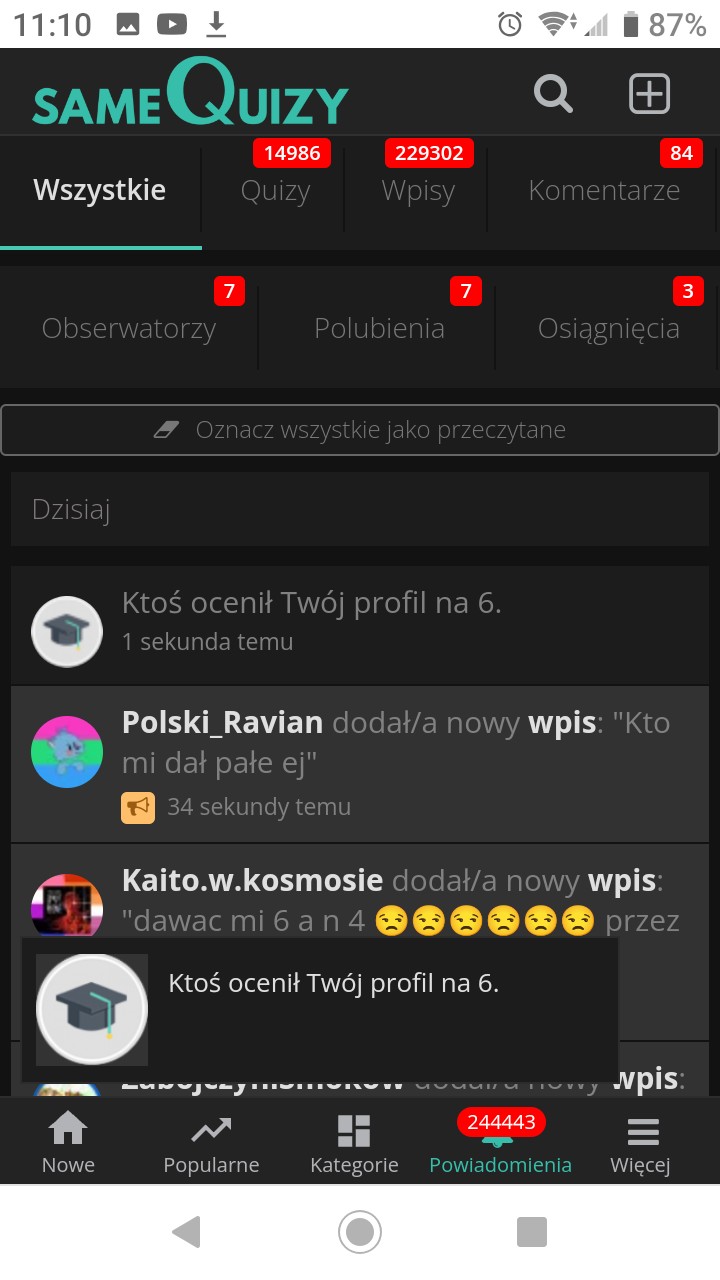Image resolution: width=720 pixels, height=1280 pixels.
Task: Switch to the Osiągnięcia tab
Action: pos(608,328)
